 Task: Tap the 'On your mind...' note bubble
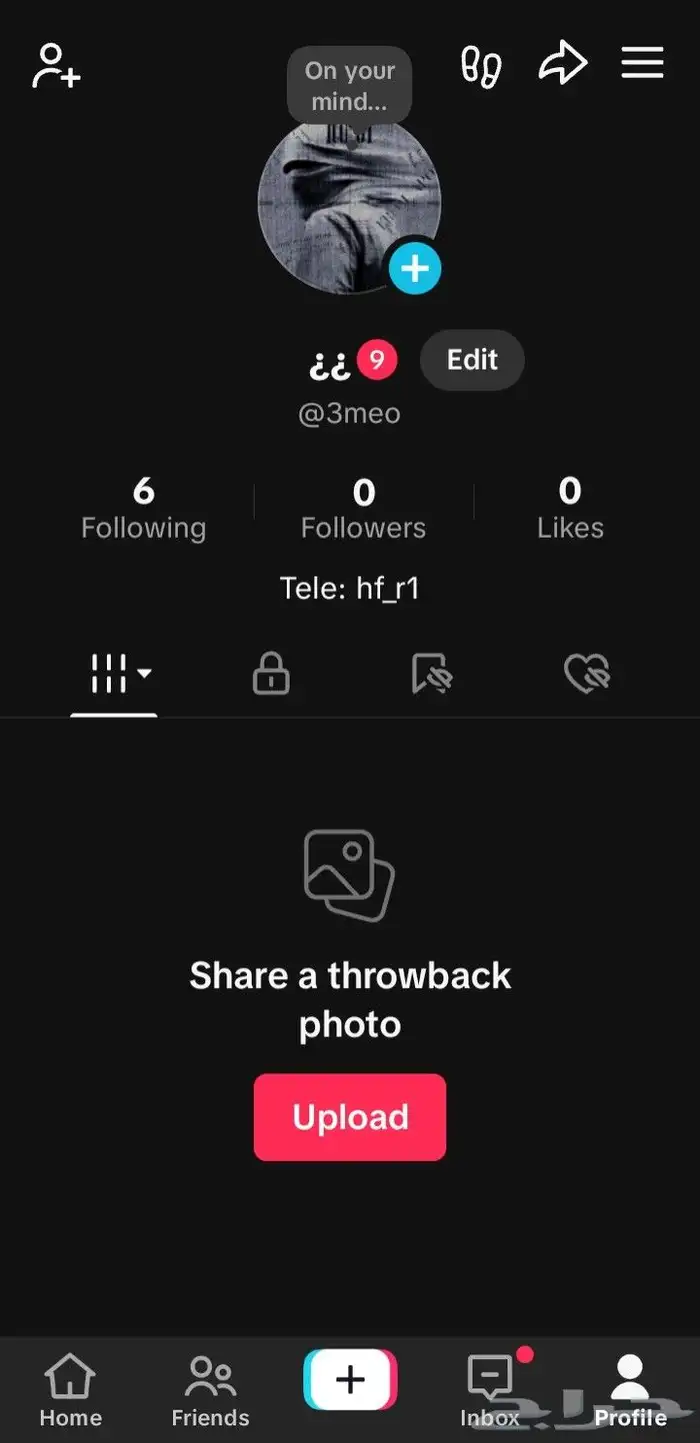pos(350,86)
